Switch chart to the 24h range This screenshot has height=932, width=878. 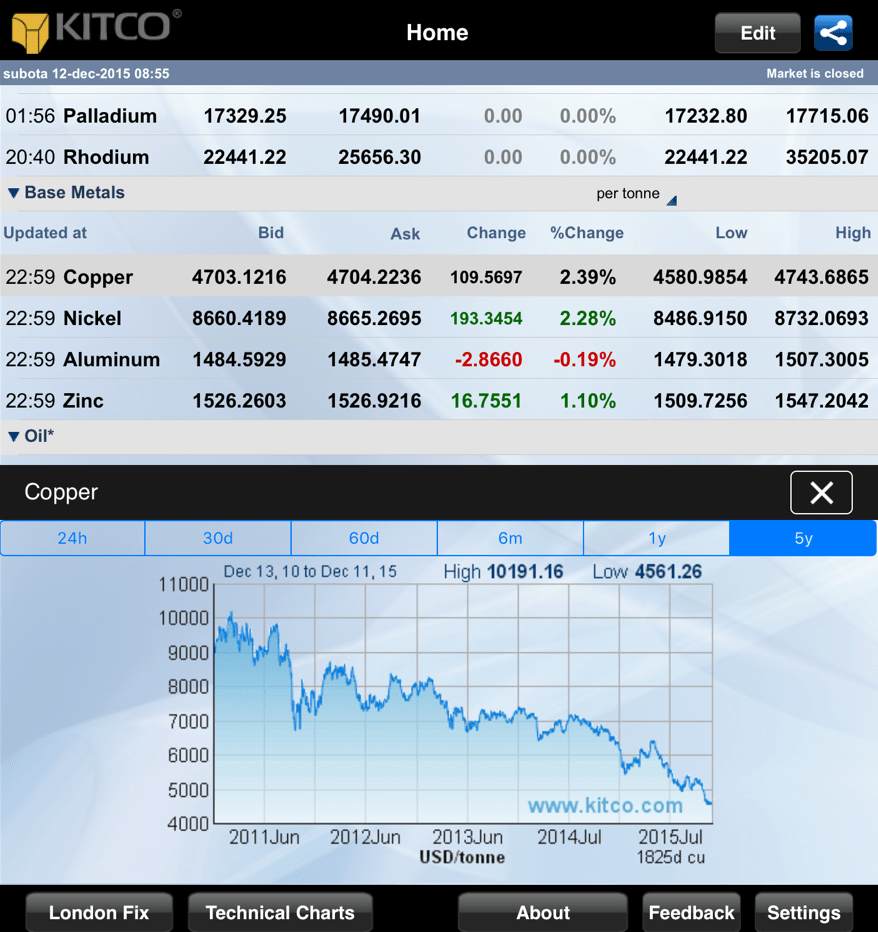(72, 538)
